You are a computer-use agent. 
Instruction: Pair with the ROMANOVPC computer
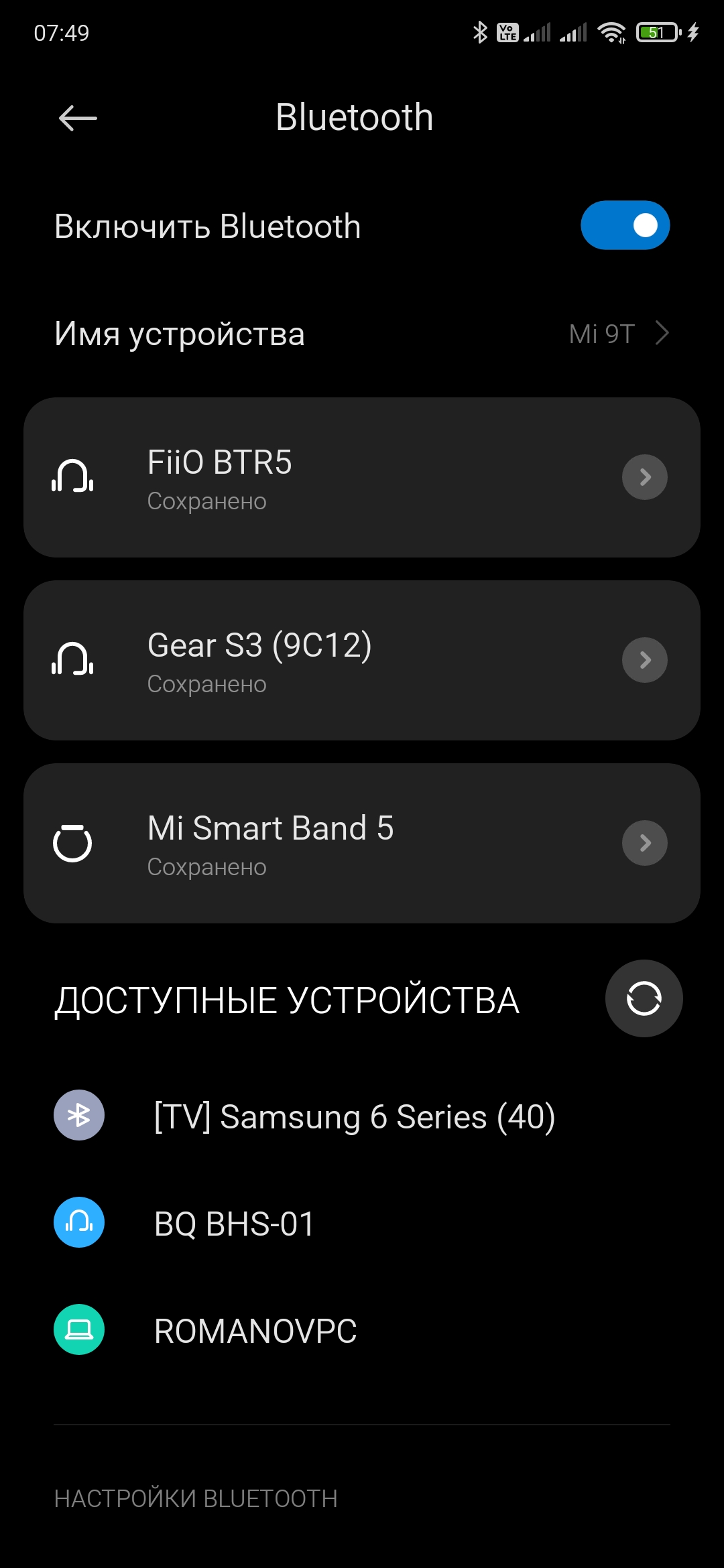pos(255,1331)
